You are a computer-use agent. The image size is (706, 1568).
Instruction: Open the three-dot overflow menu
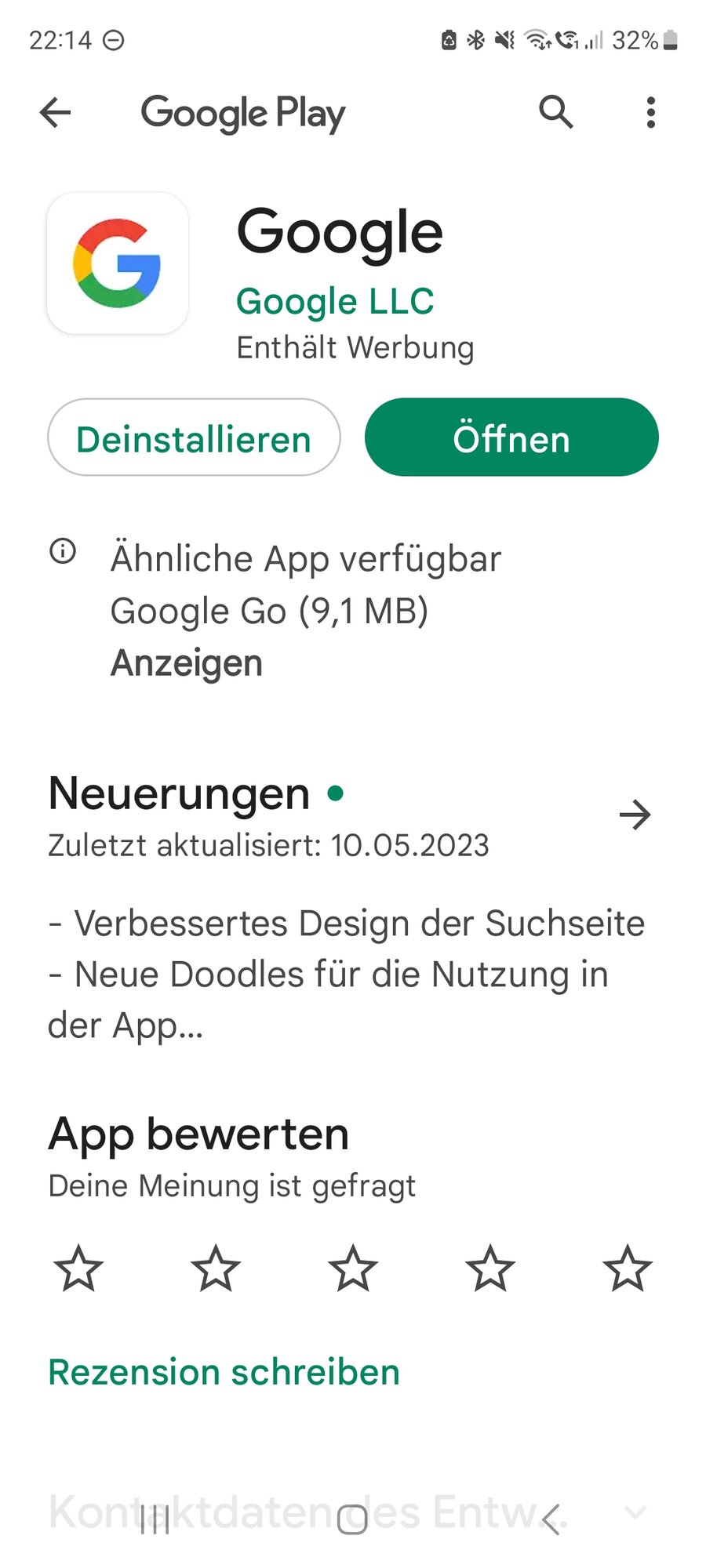[x=650, y=113]
